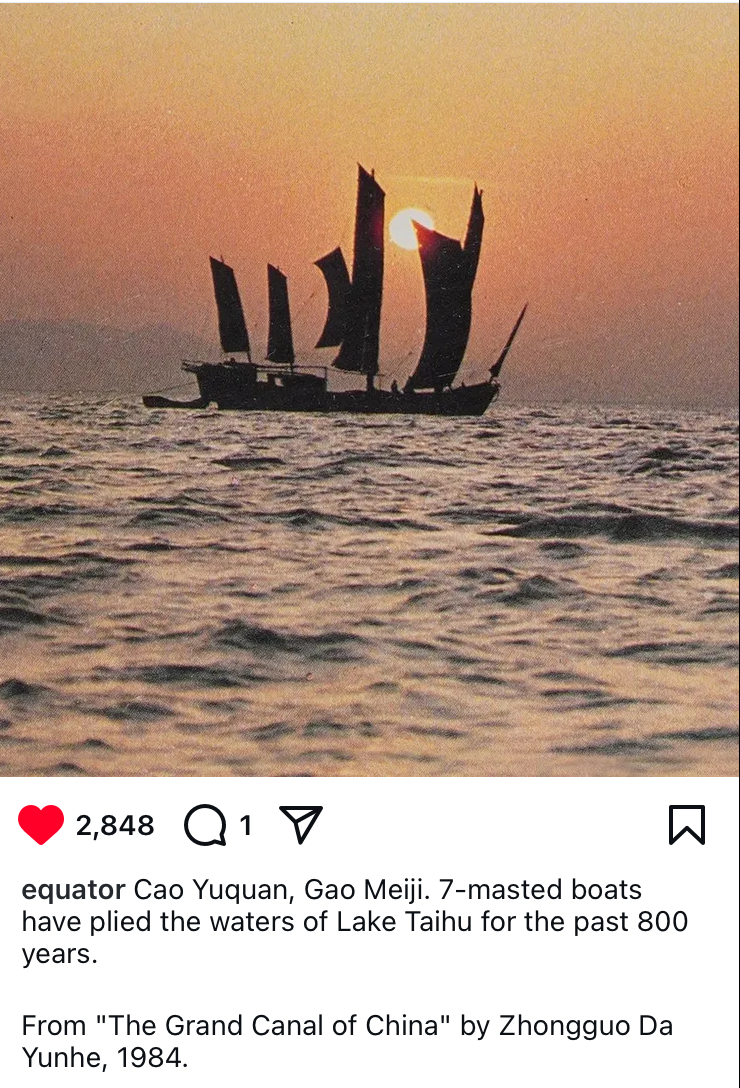Open the equator profile from the caption
The image size is (740, 1088).
[x=73, y=890]
